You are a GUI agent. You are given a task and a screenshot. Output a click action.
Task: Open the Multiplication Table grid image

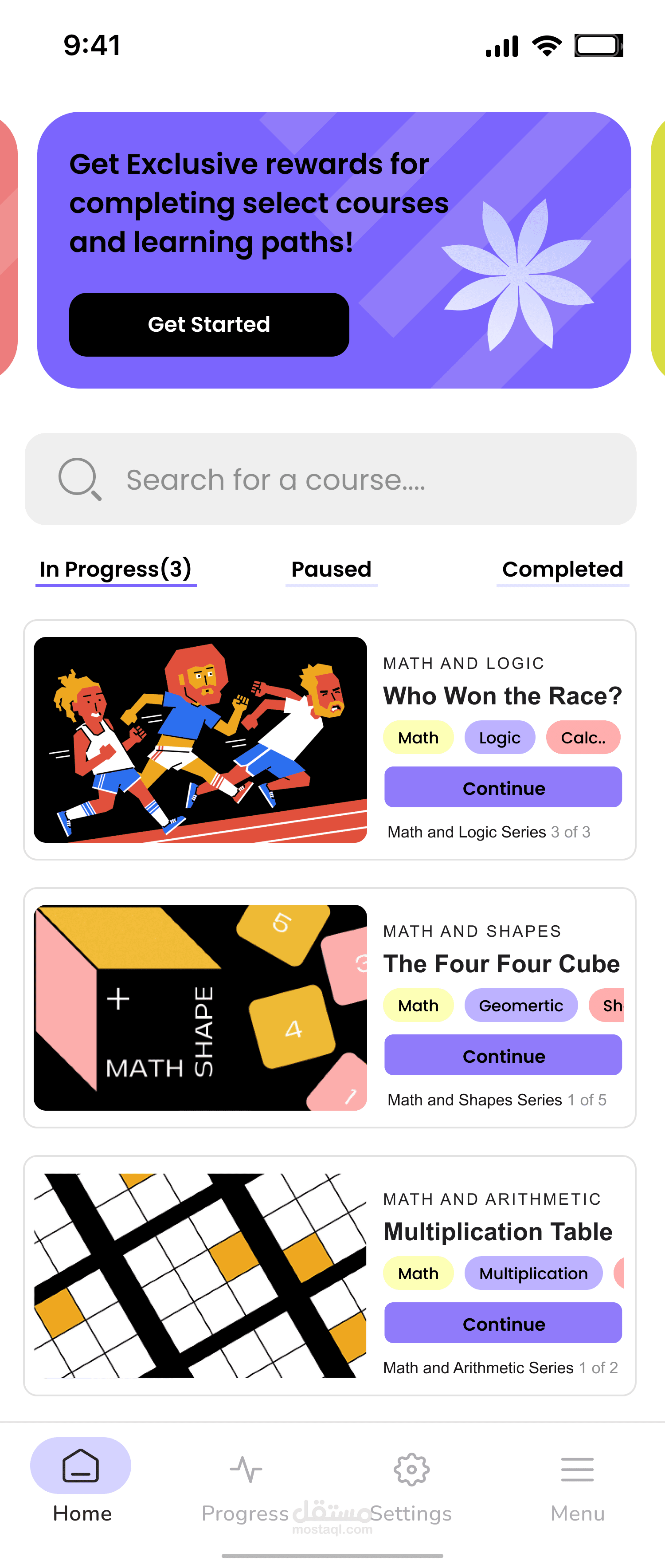(200, 1275)
